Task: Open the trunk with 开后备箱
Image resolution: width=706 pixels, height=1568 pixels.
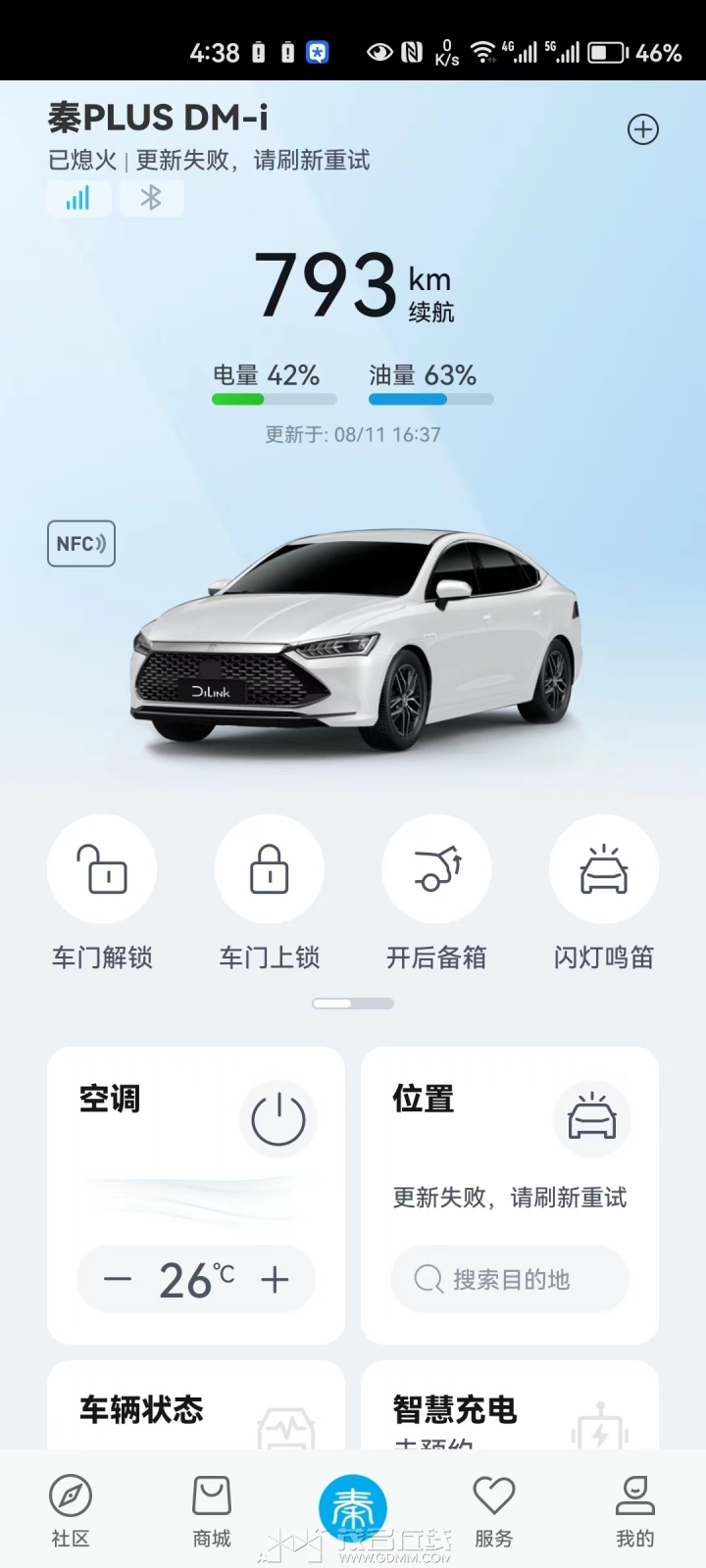Action: 436,869
